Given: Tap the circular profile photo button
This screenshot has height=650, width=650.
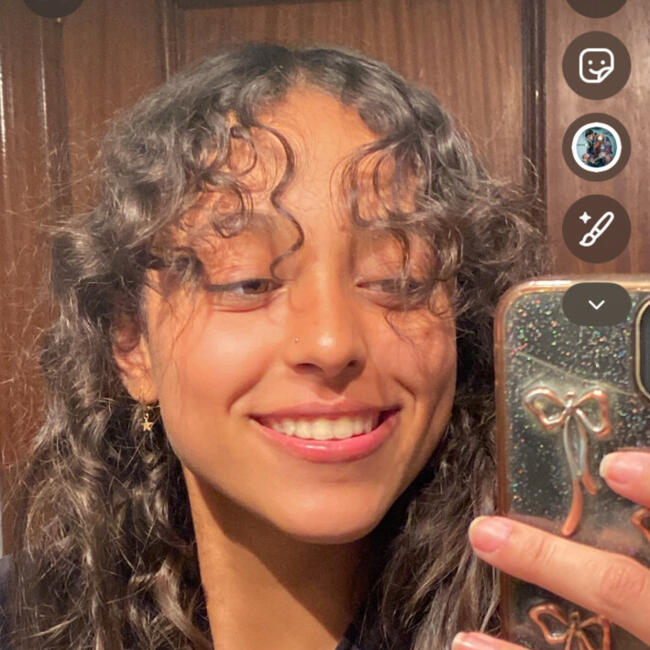Looking at the screenshot, I should (x=596, y=147).
